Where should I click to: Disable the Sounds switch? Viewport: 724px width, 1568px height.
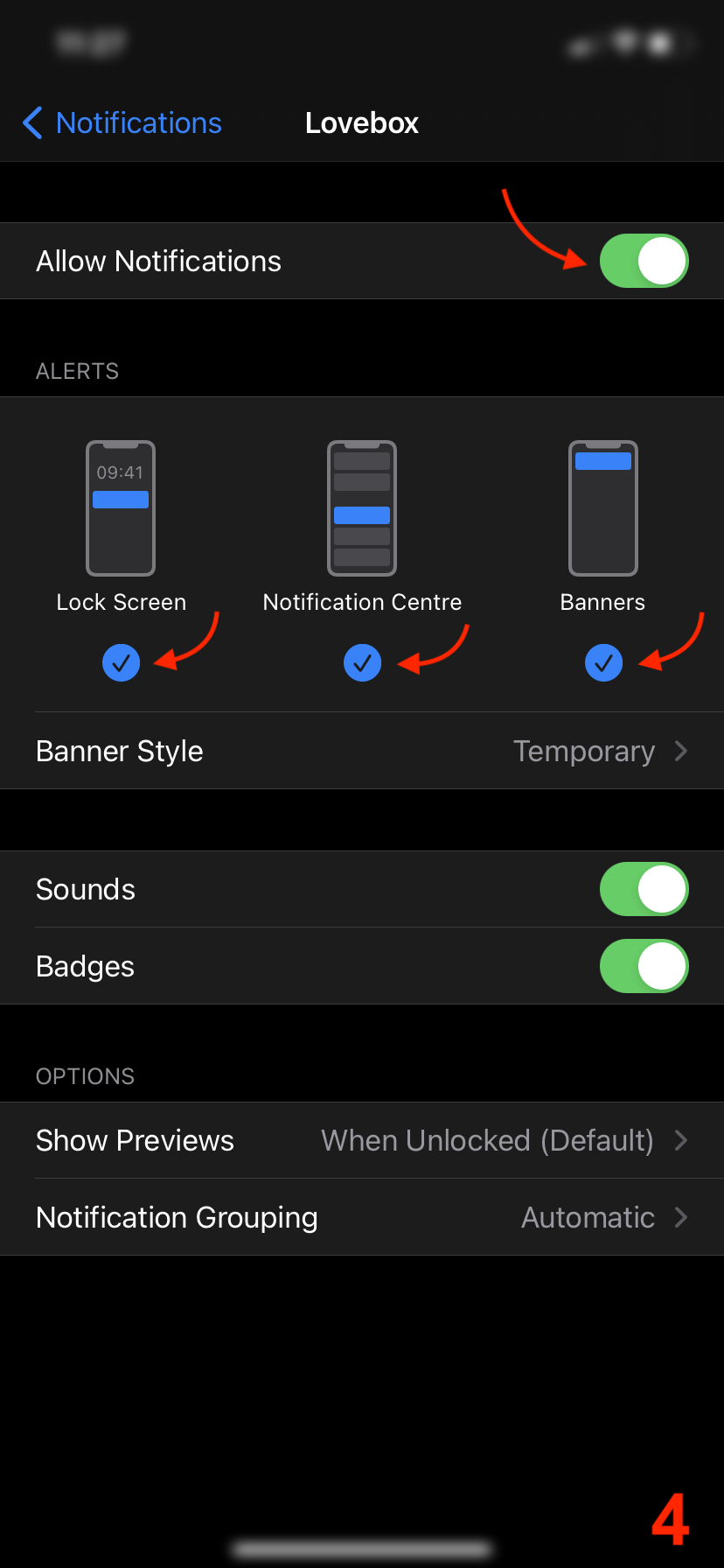(644, 889)
